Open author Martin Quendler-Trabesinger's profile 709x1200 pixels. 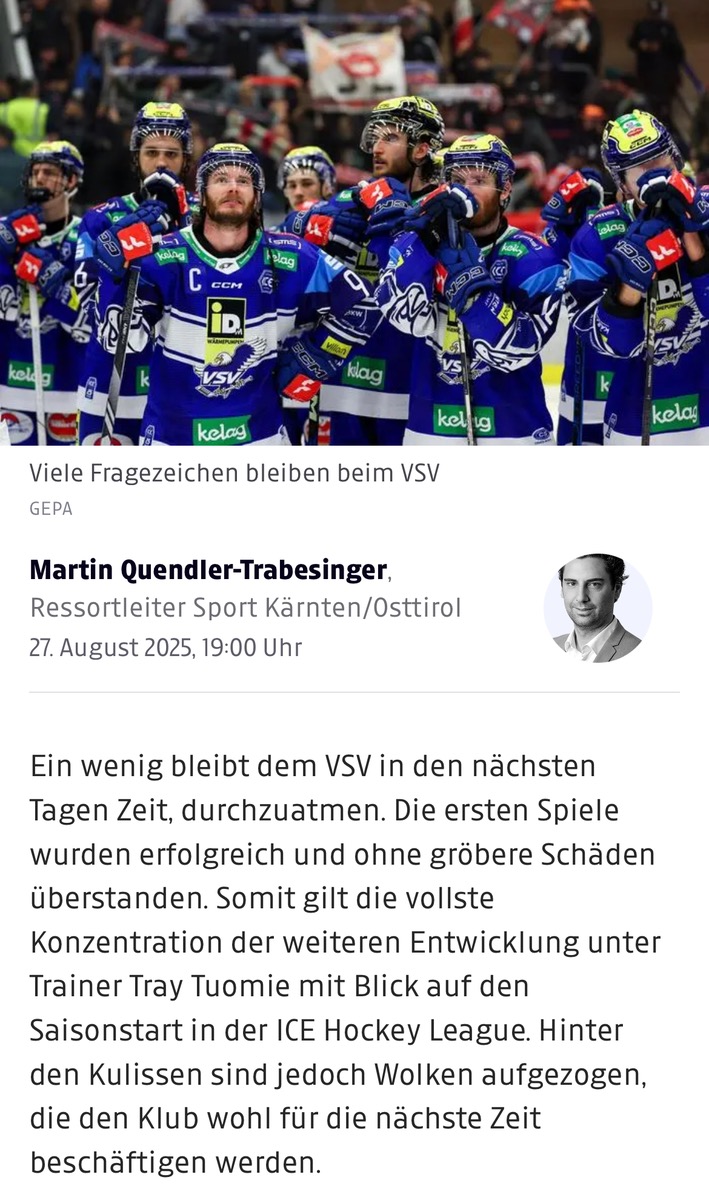(x=208, y=570)
